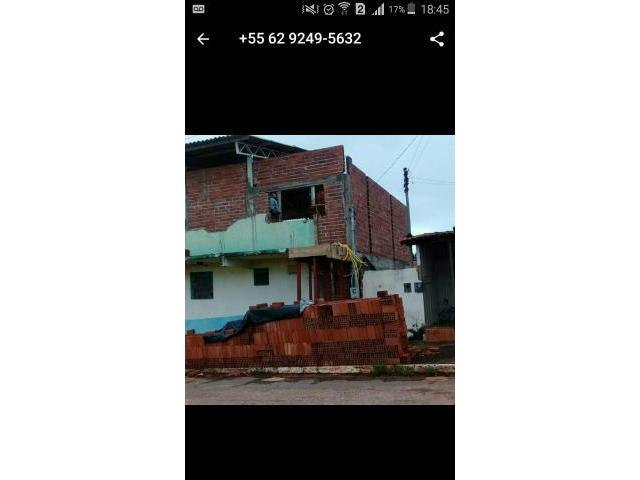Go back using the arrow icon
This screenshot has width=640, height=480.
203,39
